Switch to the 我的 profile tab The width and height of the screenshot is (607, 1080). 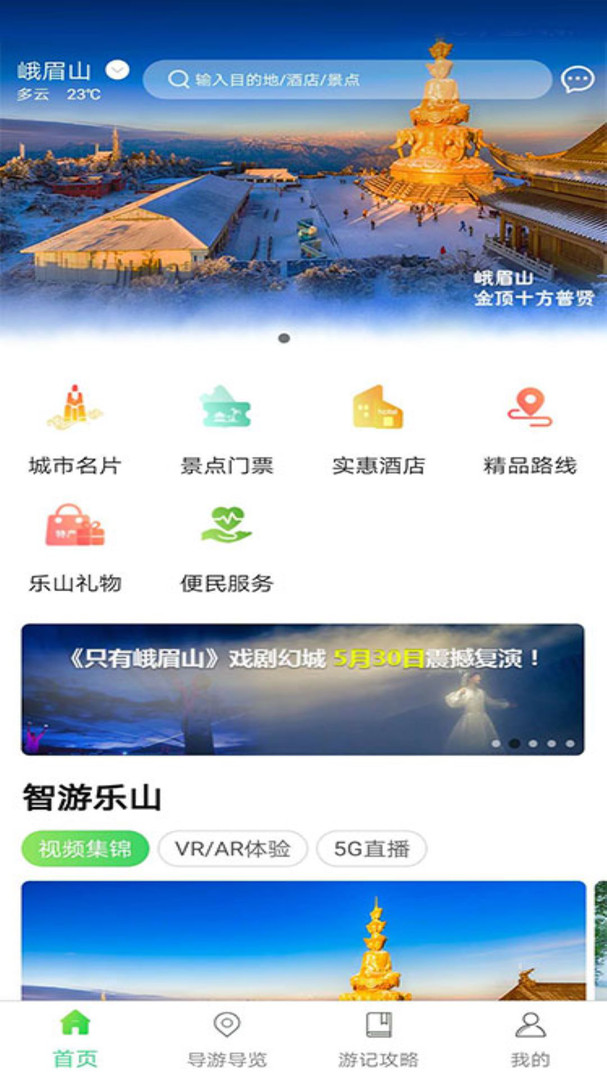[530, 1040]
